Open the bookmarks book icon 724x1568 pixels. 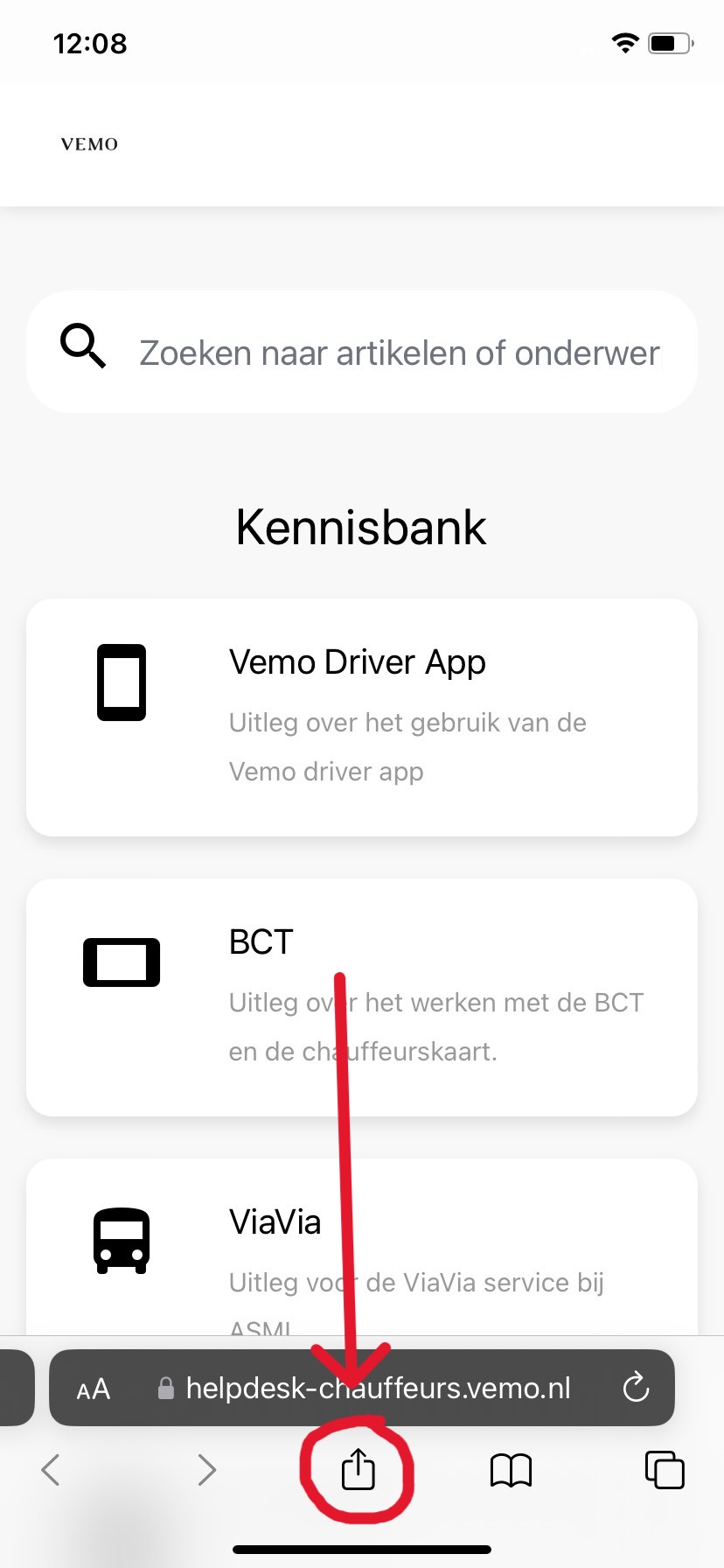pyautogui.click(x=512, y=1470)
